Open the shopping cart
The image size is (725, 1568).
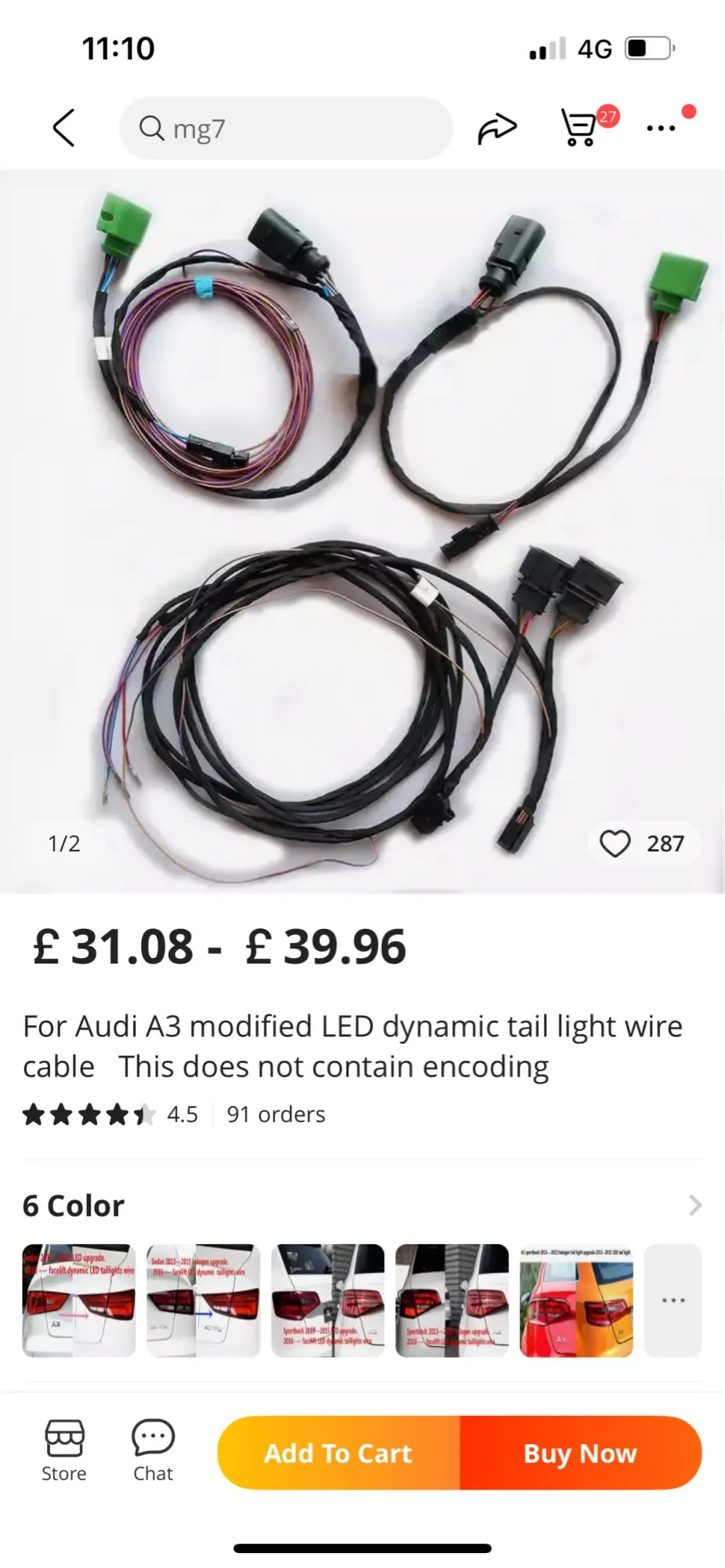point(580,128)
